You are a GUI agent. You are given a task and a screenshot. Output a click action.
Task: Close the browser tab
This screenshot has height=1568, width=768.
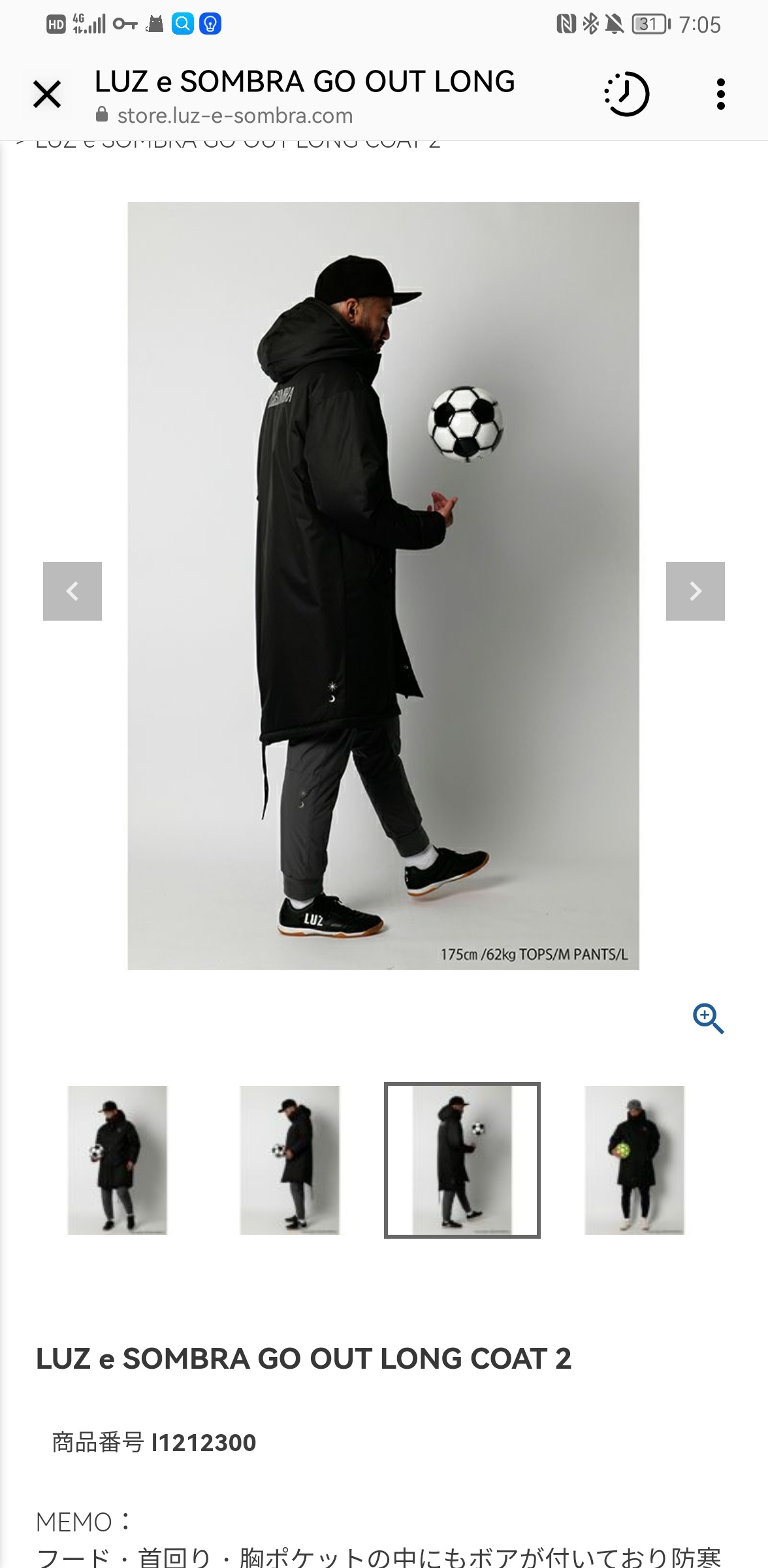tap(47, 95)
